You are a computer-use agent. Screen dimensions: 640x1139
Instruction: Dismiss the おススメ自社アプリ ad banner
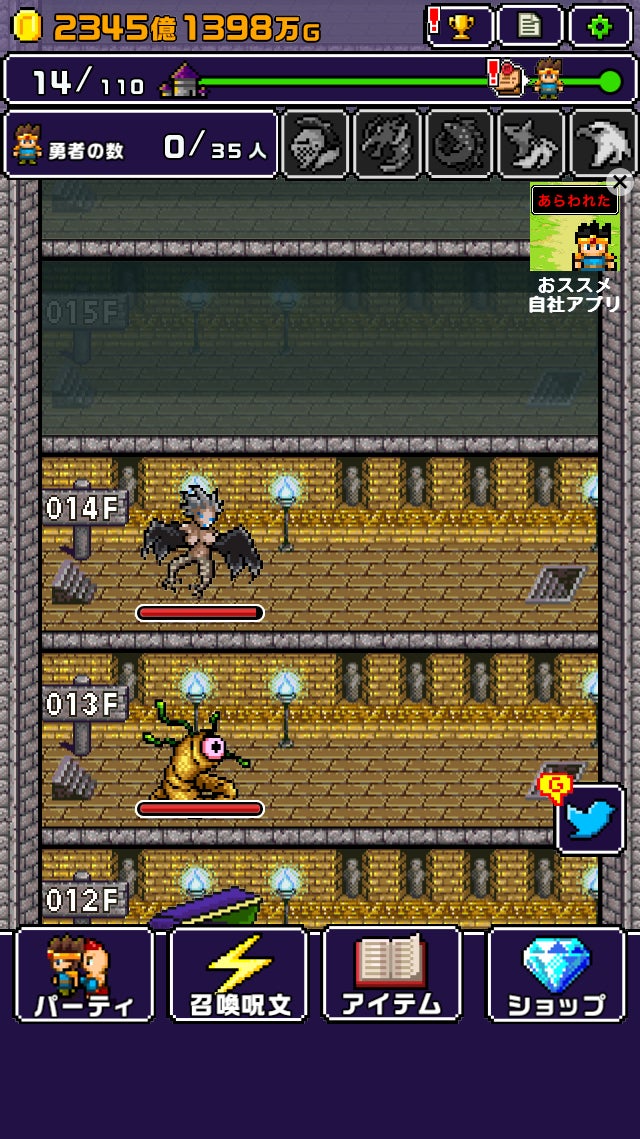621,182
